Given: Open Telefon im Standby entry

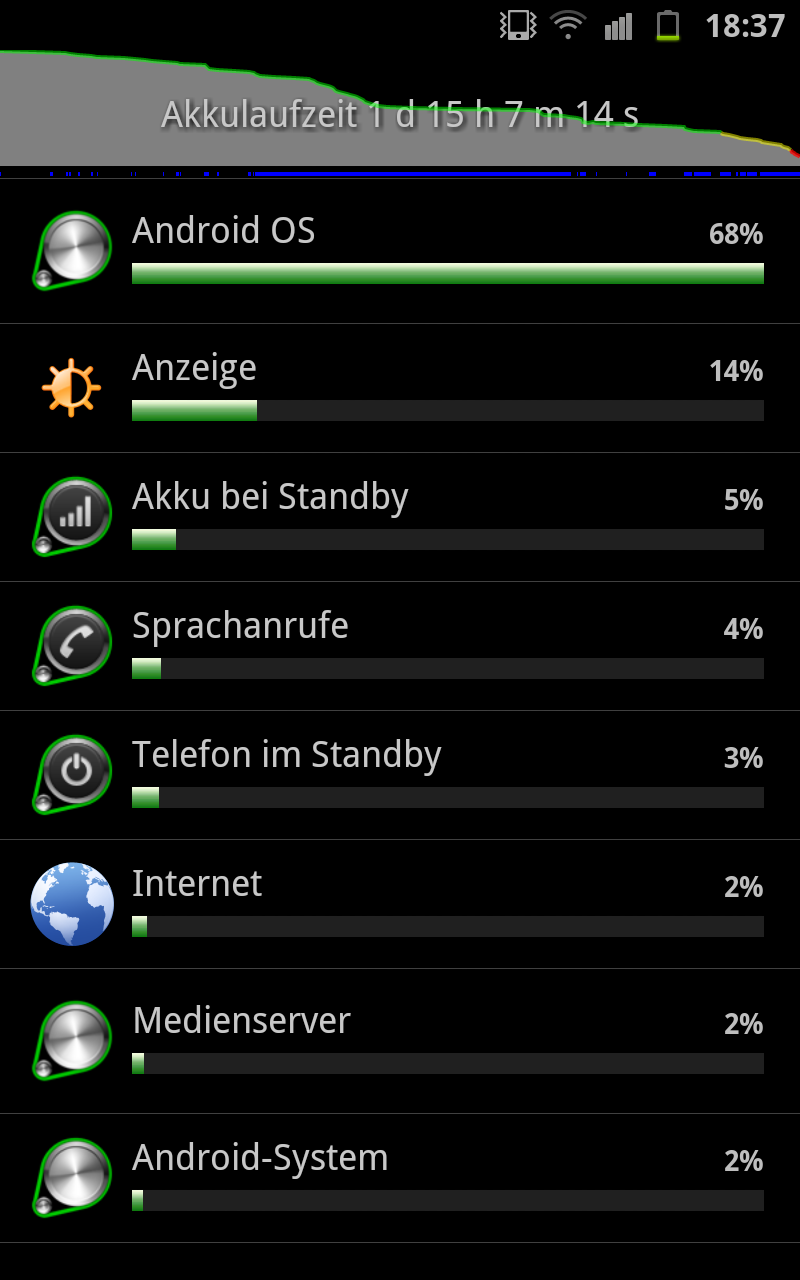Looking at the screenshot, I should [x=400, y=775].
